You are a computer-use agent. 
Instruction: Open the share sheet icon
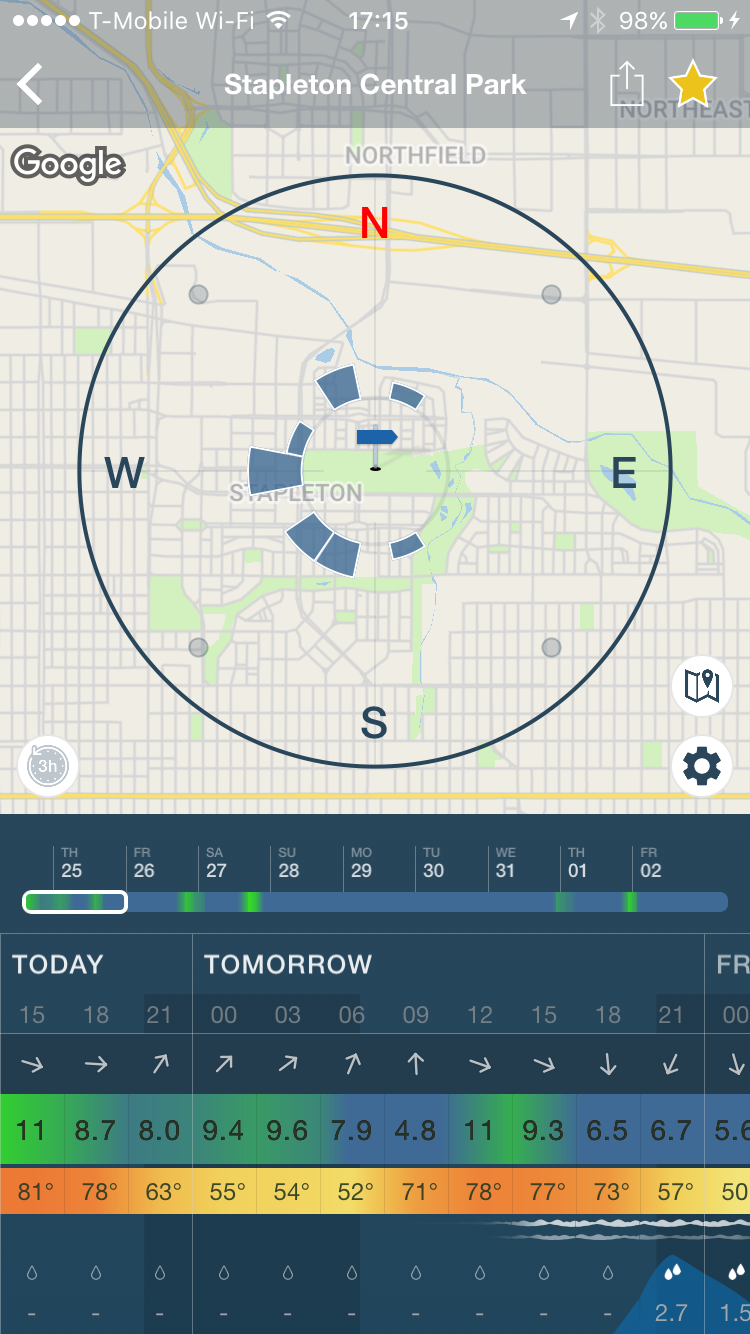pos(627,84)
